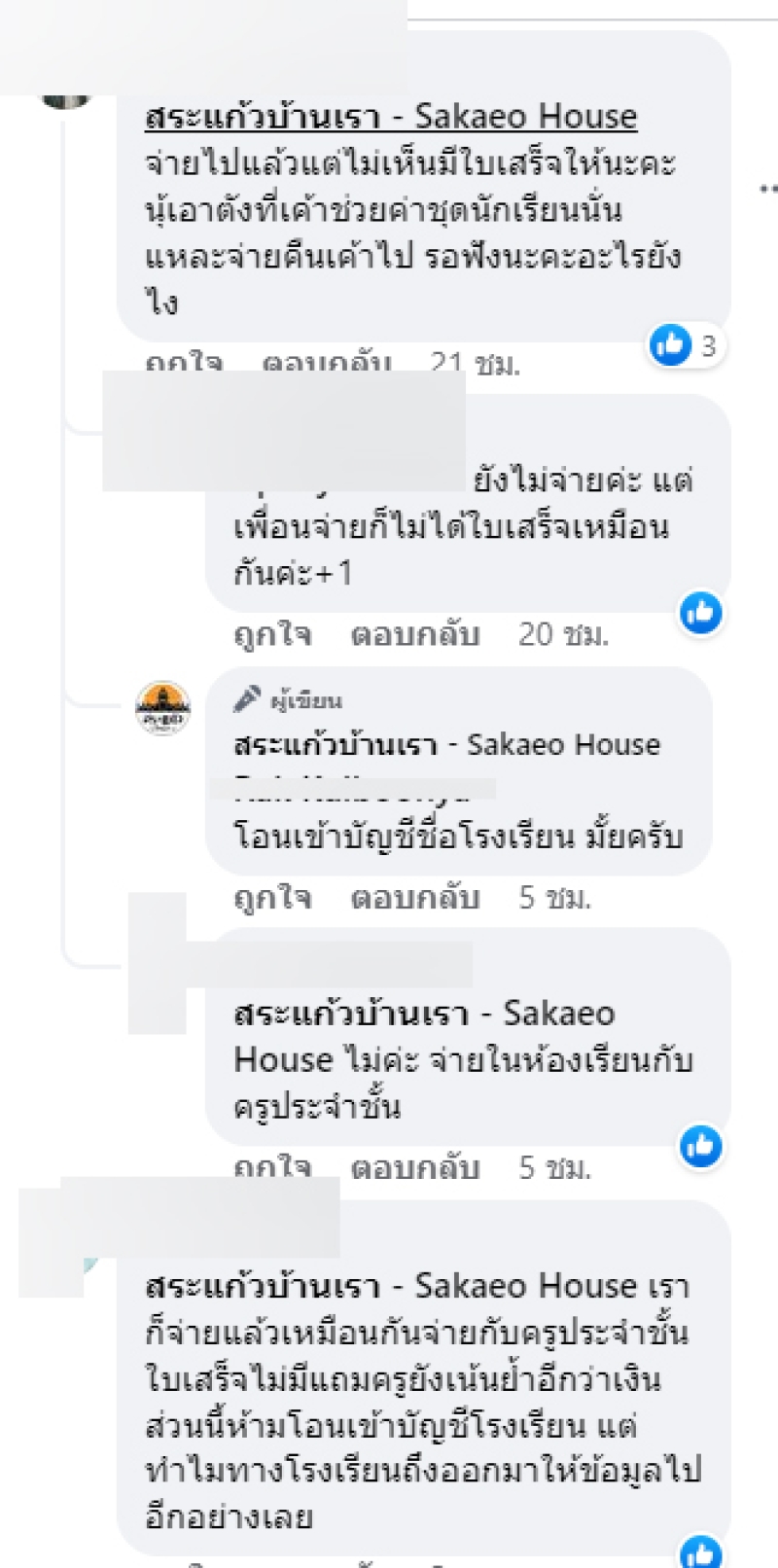View reactions on the 20 ชม. comment
The image size is (778, 1568).
pyautogui.click(x=701, y=613)
